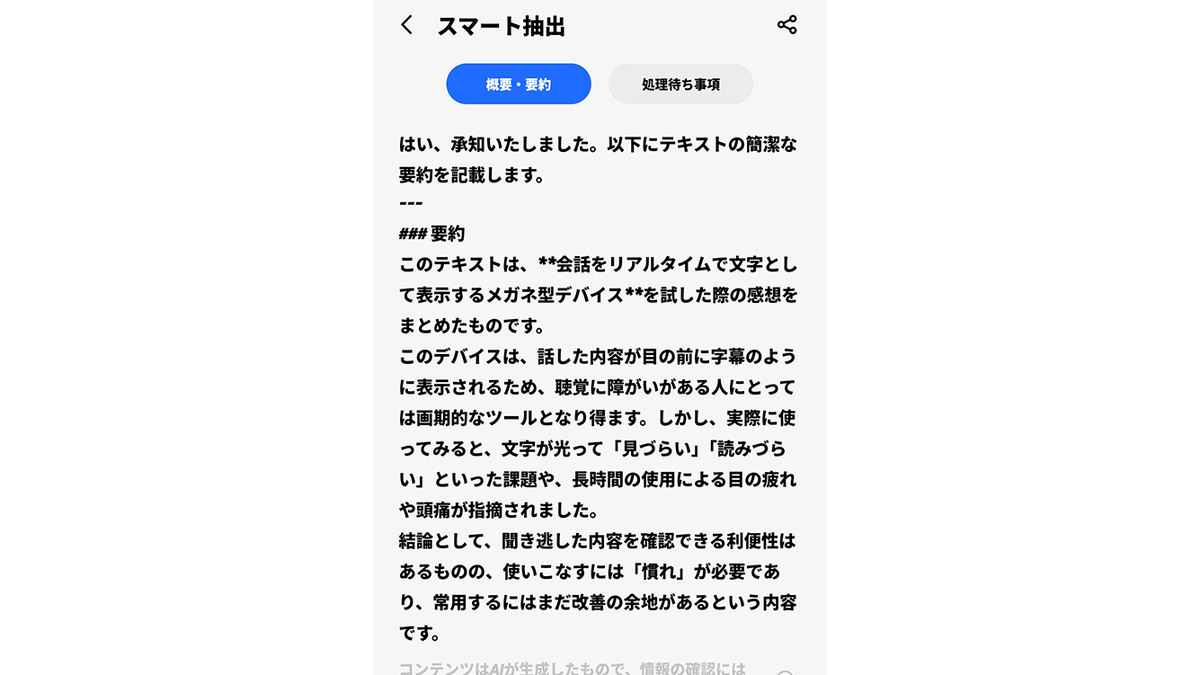This screenshot has height=675, width=1200.
Task: Share the extracted summary
Action: click(787, 25)
